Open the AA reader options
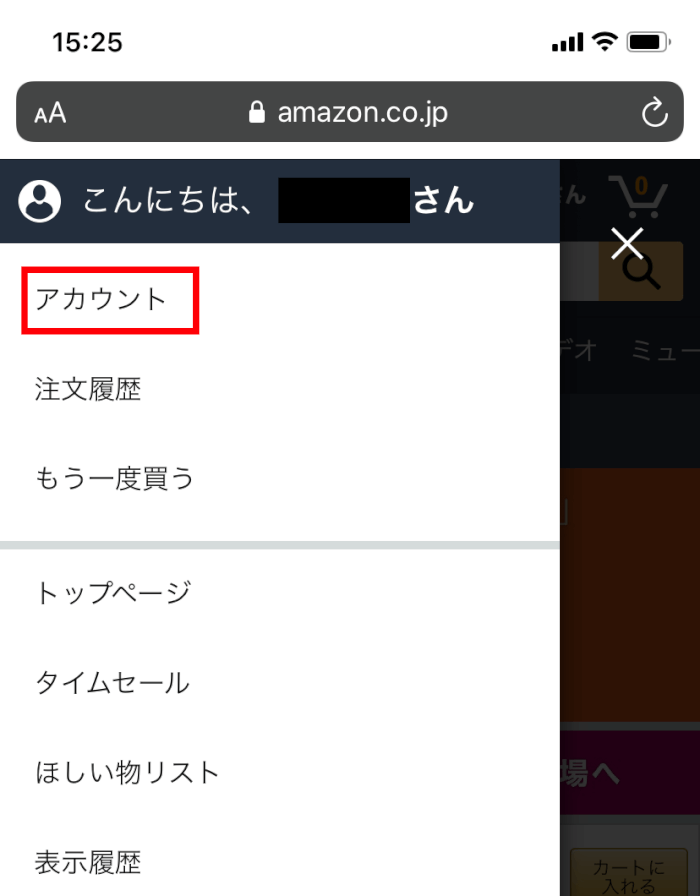 point(50,113)
